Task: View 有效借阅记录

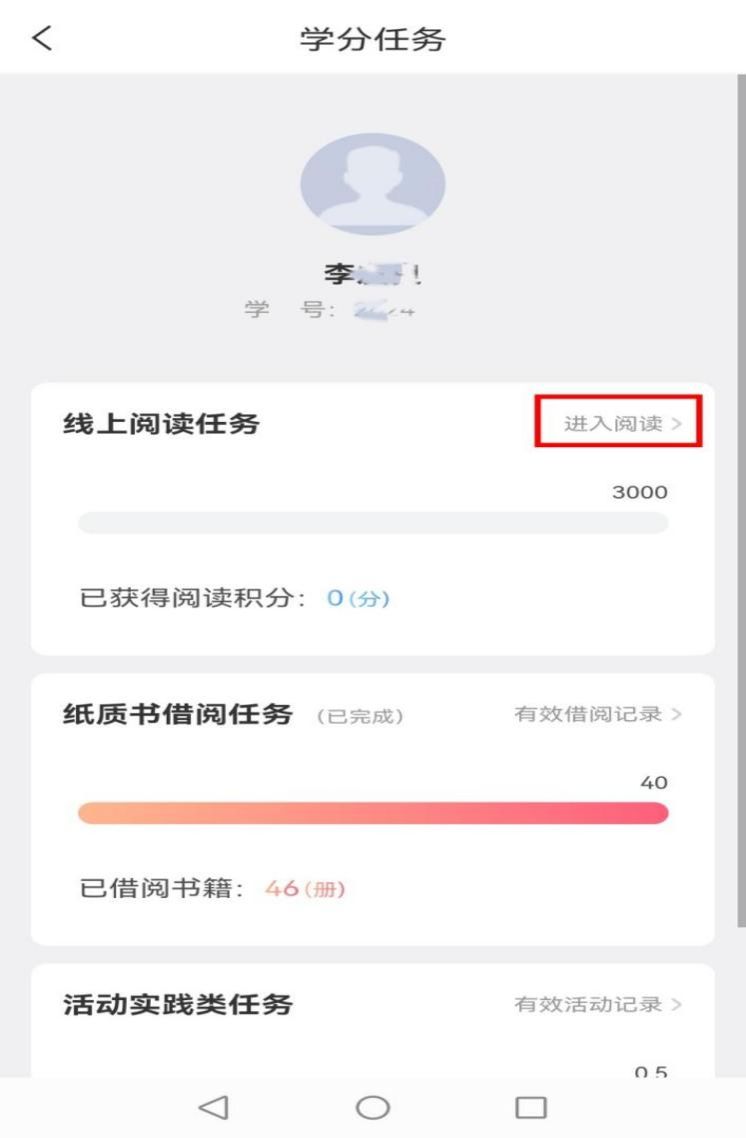Action: click(598, 715)
